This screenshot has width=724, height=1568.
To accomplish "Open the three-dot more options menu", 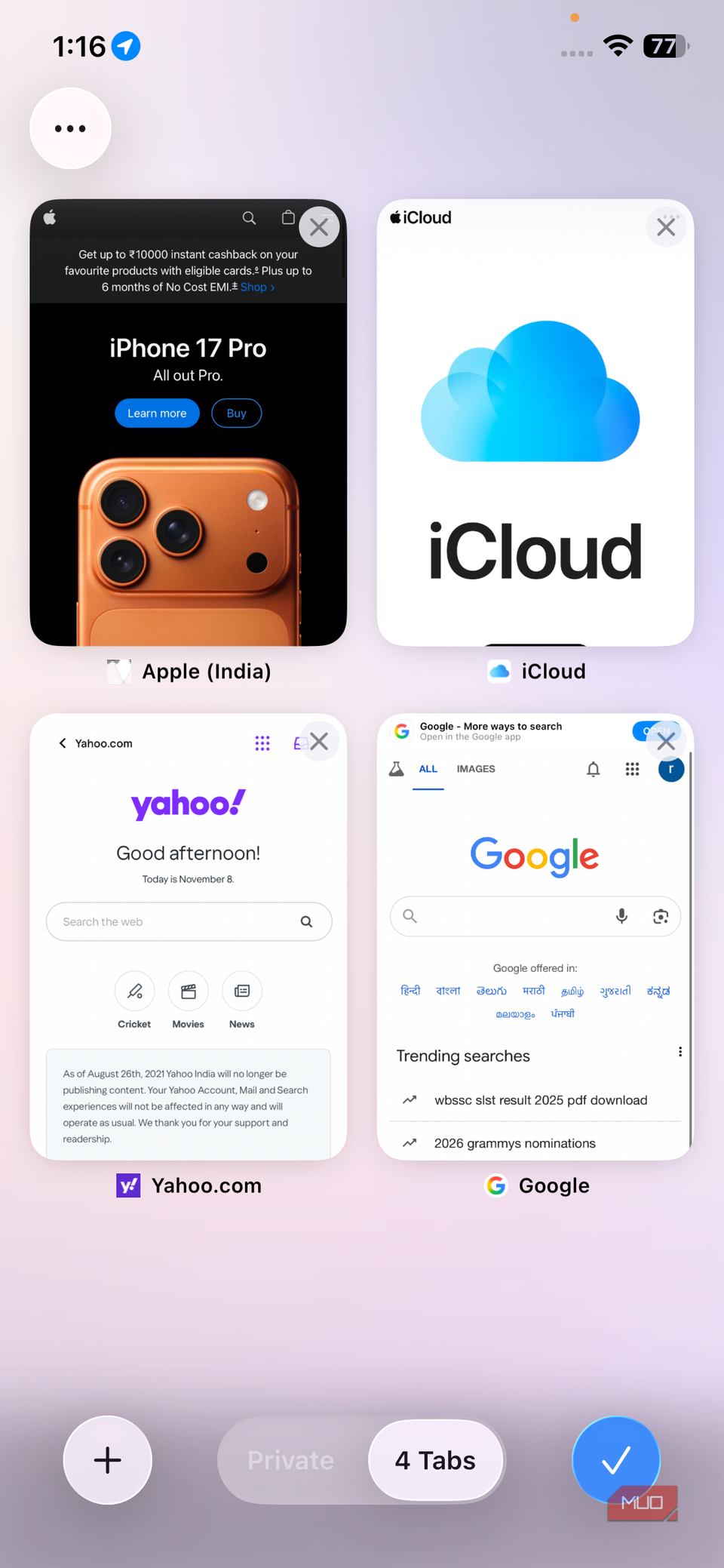I will 70,128.
